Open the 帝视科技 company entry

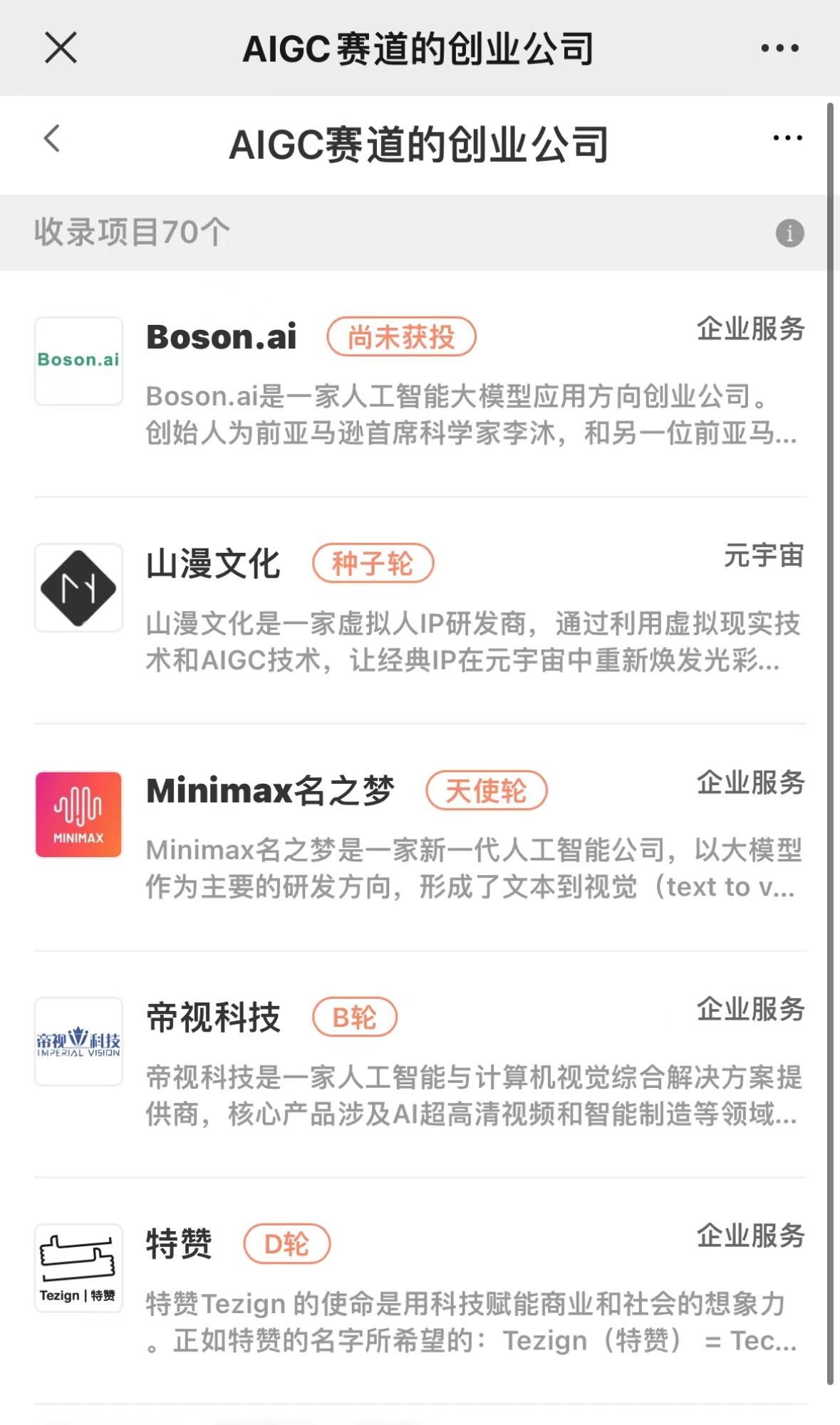pos(212,1017)
